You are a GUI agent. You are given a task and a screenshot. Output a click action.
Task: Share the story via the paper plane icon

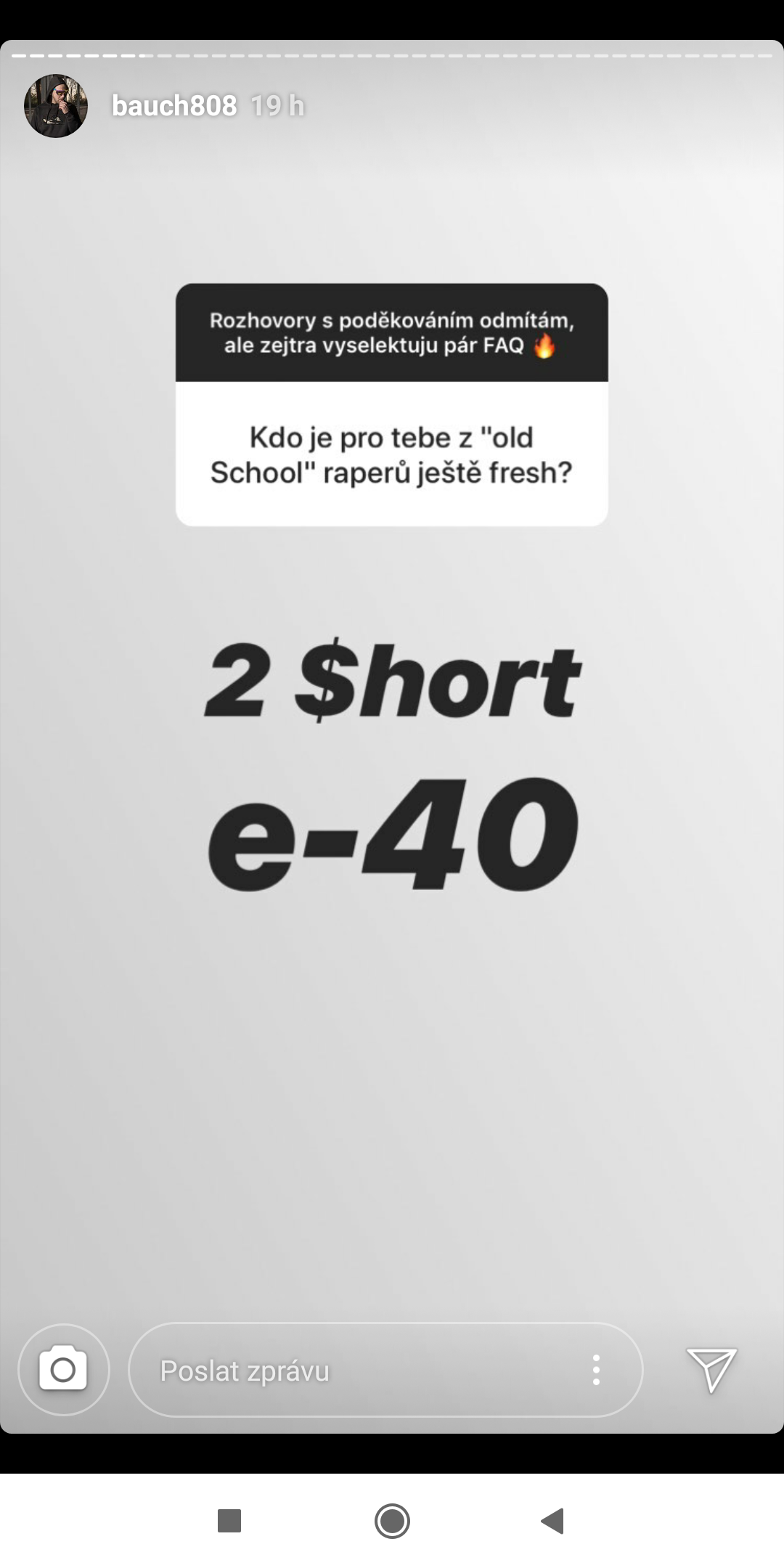pos(711,1370)
